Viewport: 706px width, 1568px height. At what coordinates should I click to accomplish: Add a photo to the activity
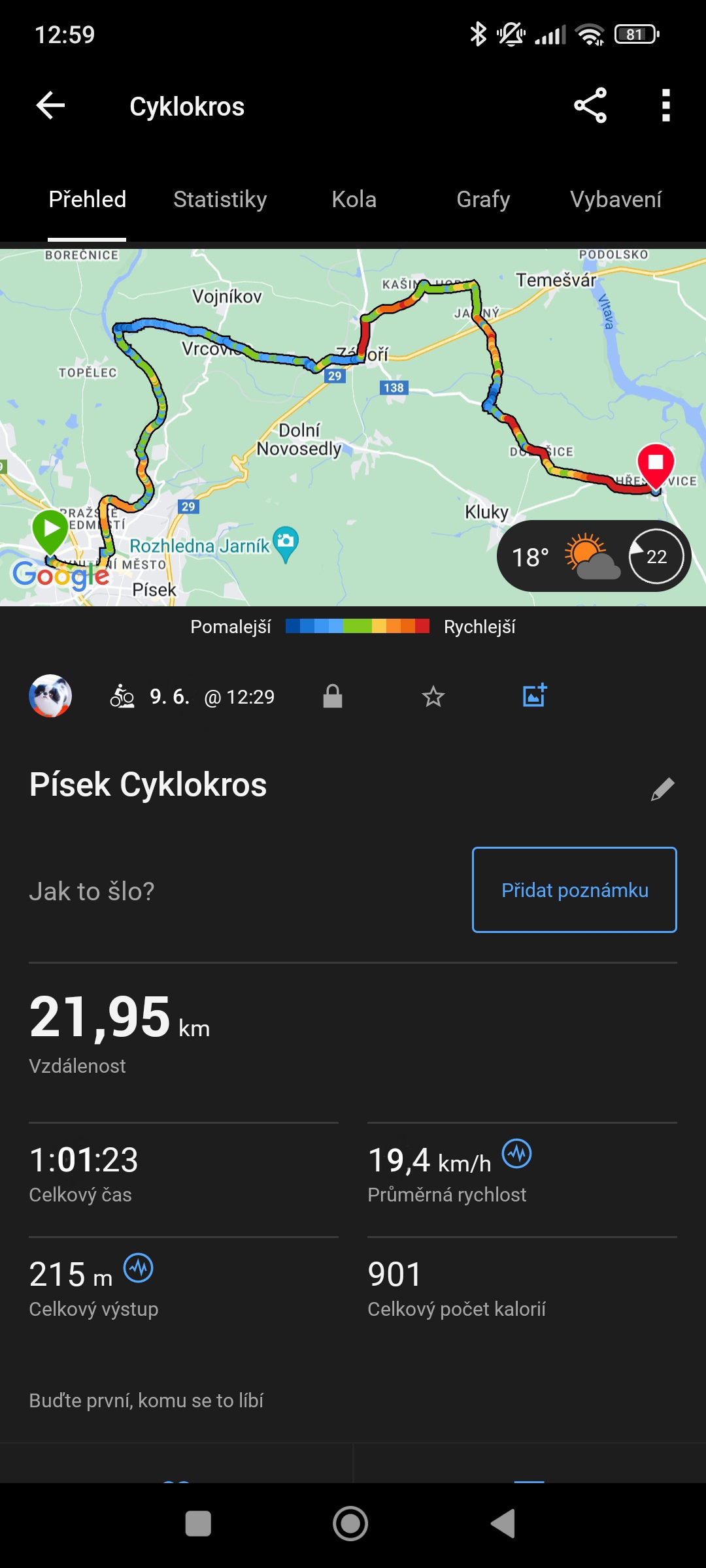click(x=534, y=696)
